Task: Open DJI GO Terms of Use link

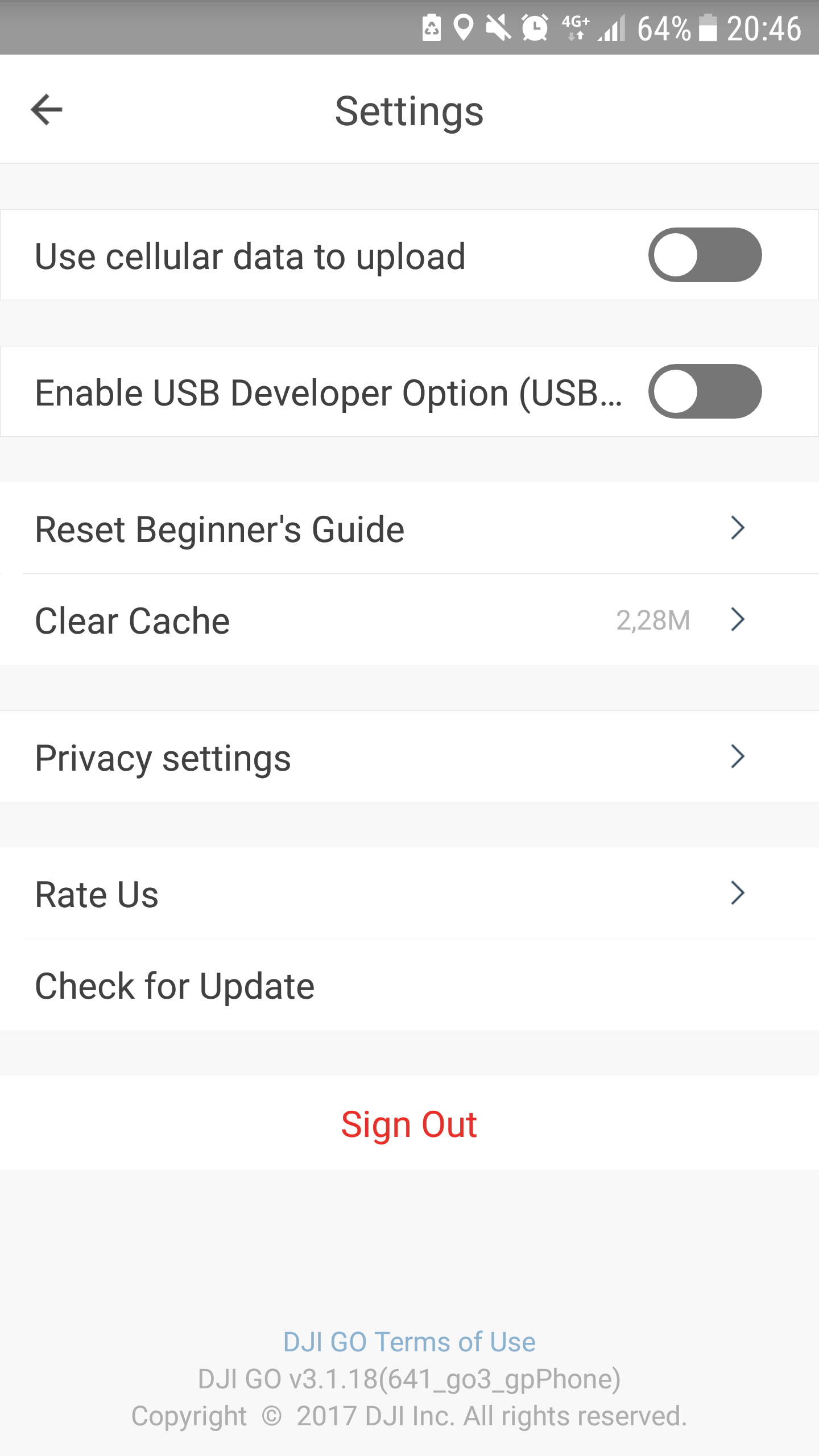Action: (409, 1342)
